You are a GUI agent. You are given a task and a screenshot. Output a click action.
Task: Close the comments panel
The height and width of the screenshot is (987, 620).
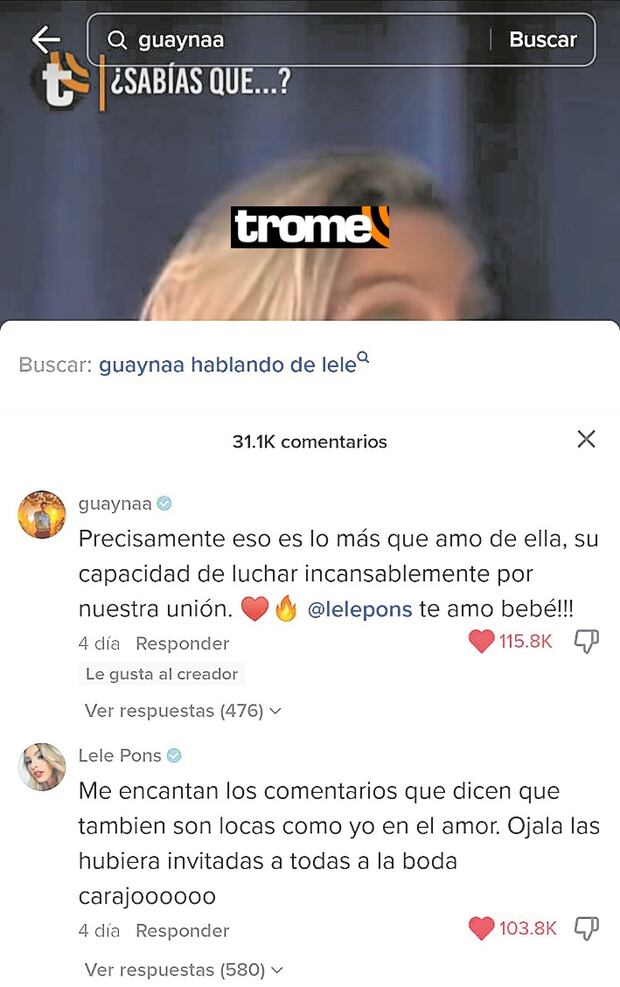pyautogui.click(x=586, y=439)
